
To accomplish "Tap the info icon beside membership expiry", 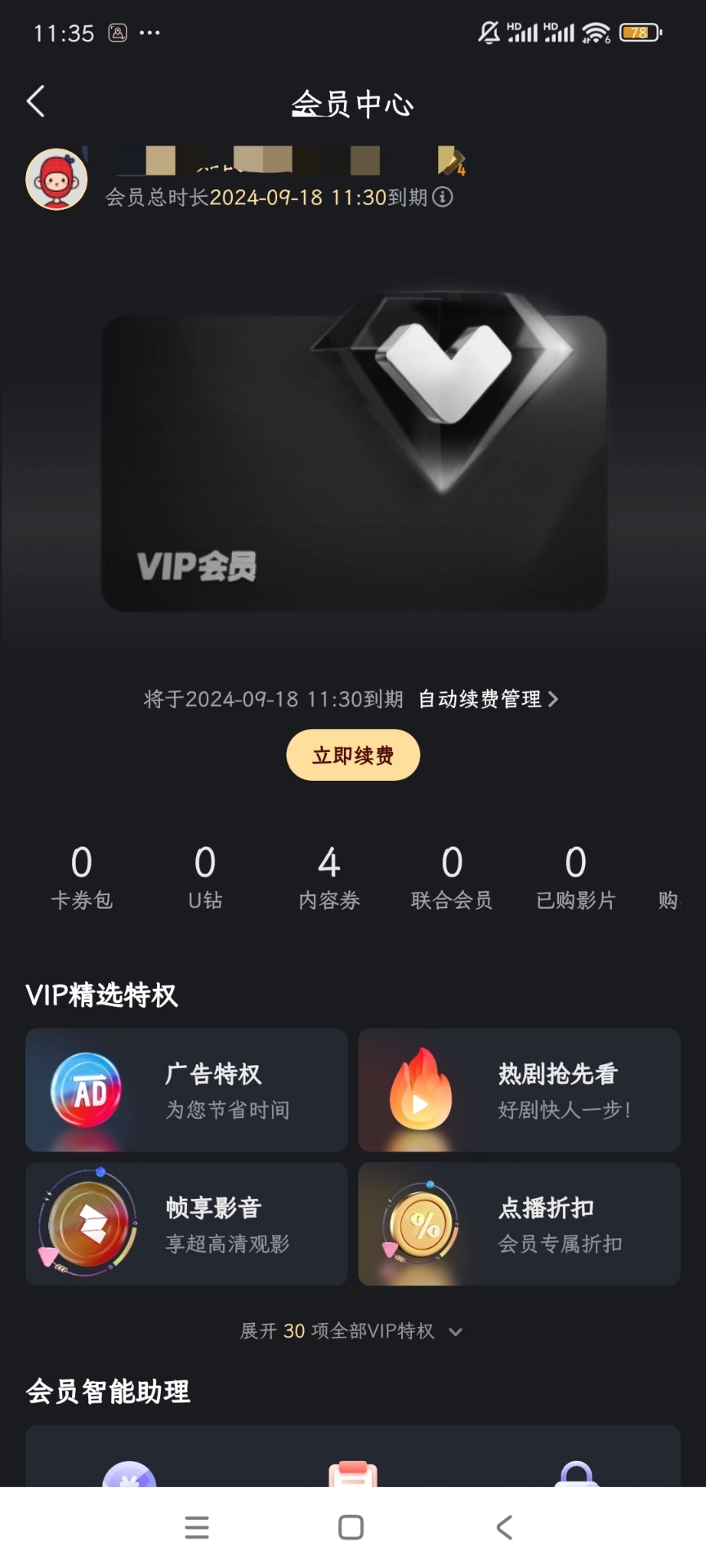I will tap(442, 198).
